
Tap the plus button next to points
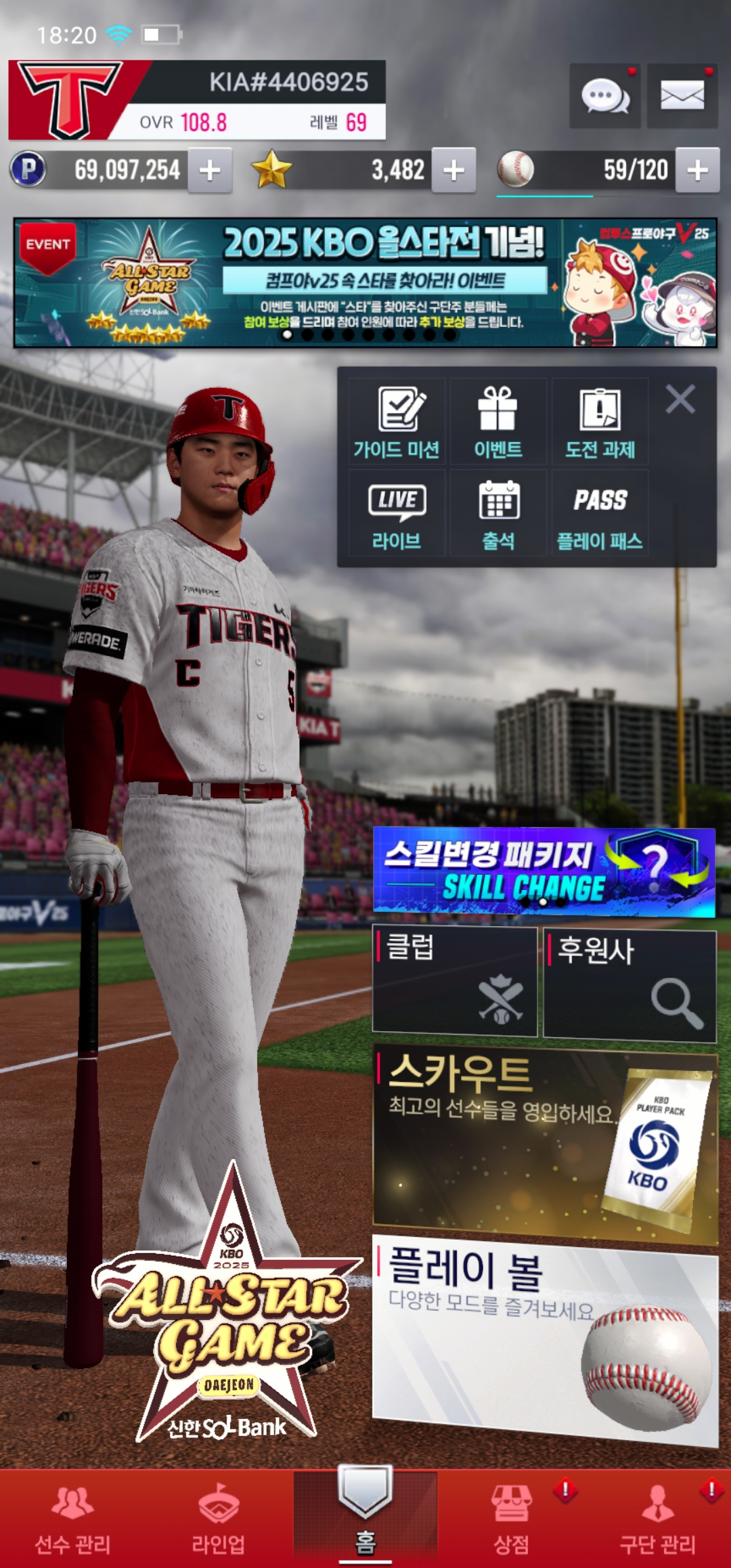[x=210, y=171]
